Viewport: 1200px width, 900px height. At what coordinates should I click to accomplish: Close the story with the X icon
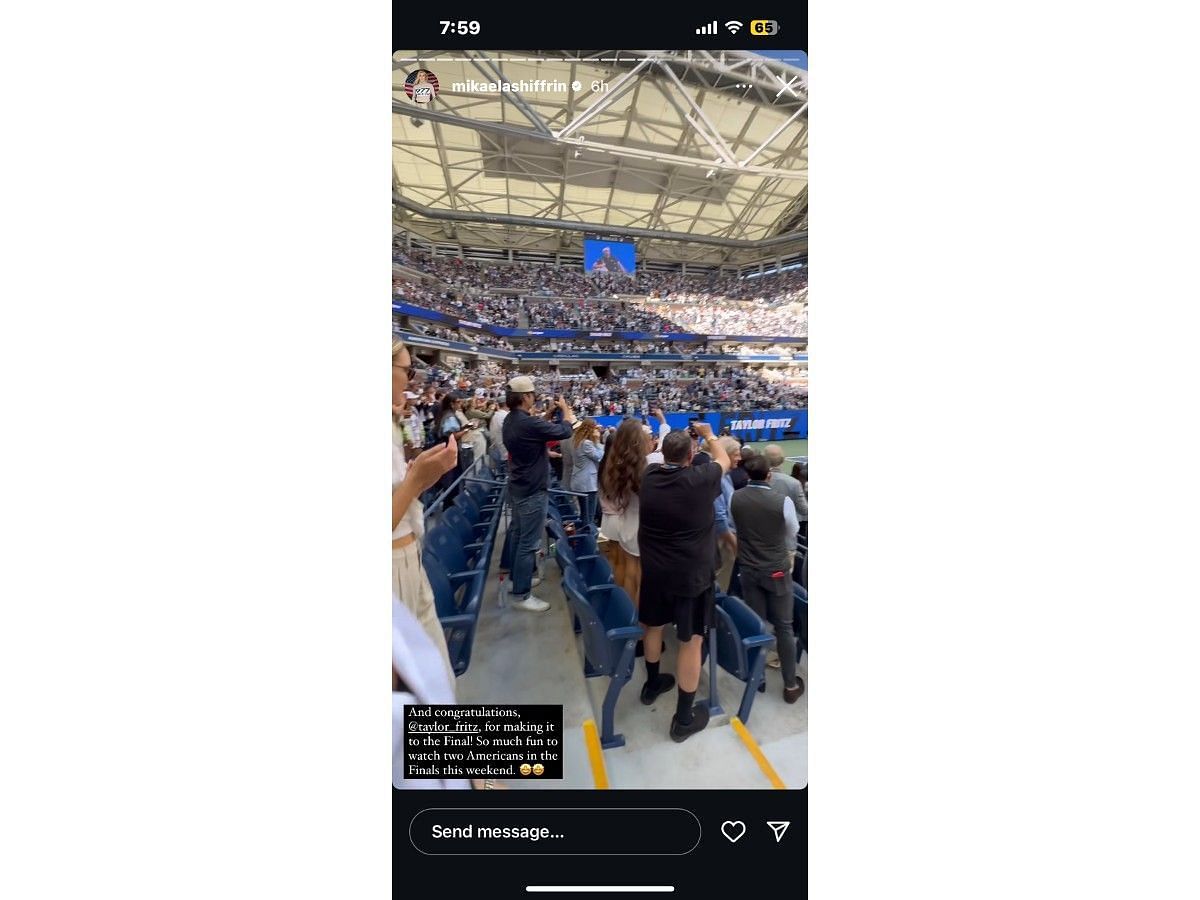tap(787, 86)
